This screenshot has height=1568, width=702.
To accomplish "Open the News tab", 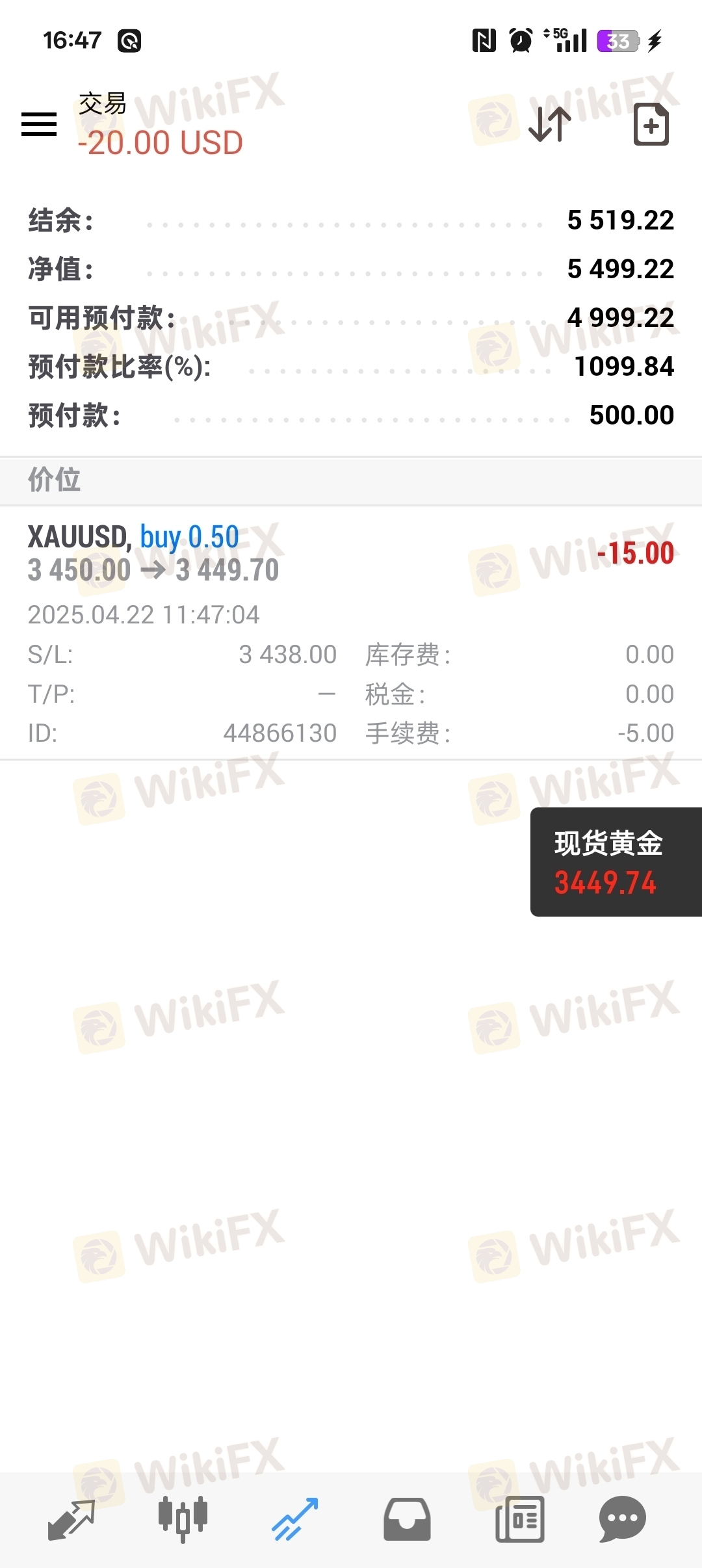I will pyautogui.click(x=520, y=1520).
